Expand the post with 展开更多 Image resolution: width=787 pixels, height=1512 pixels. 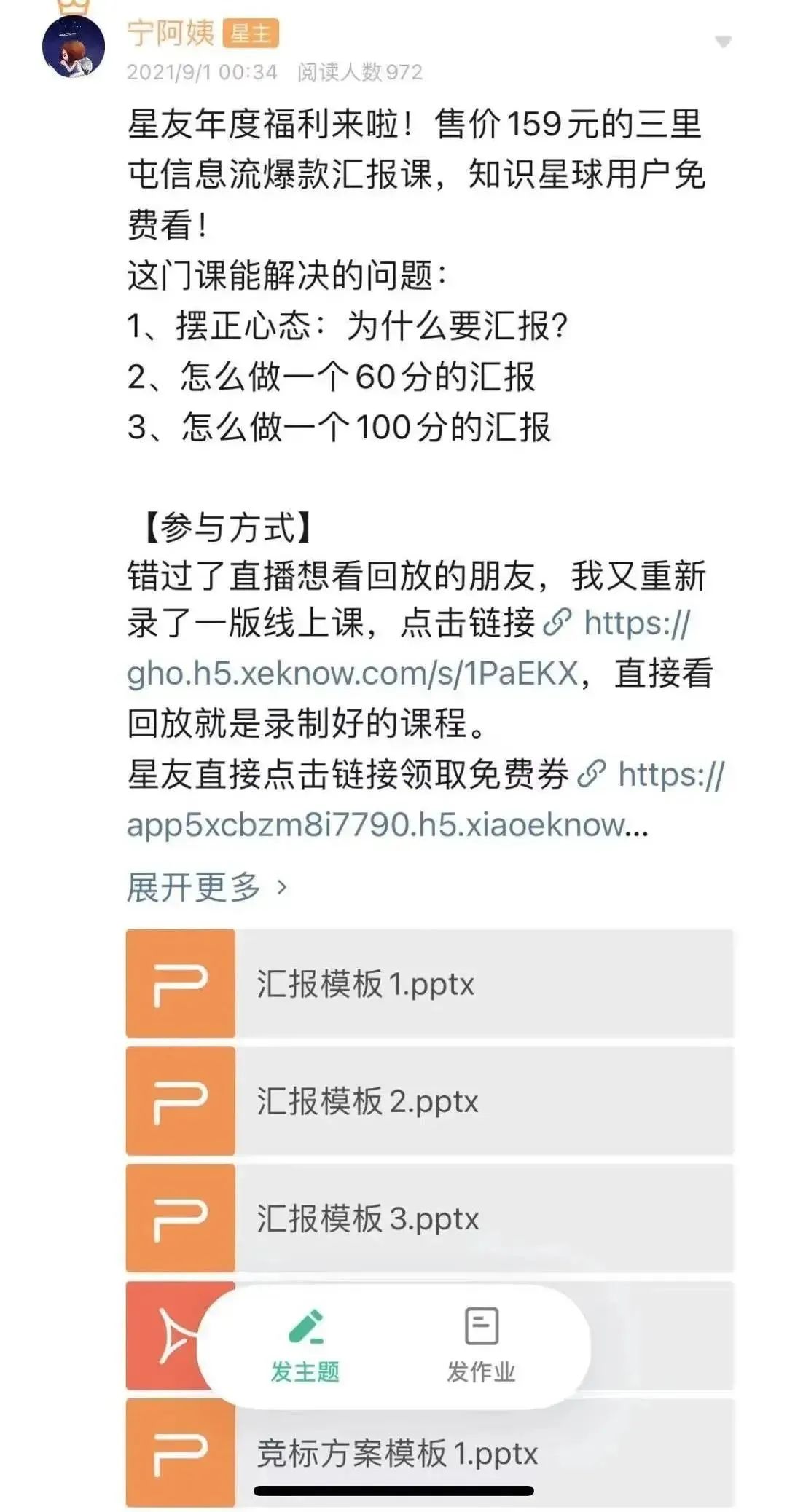point(207,887)
